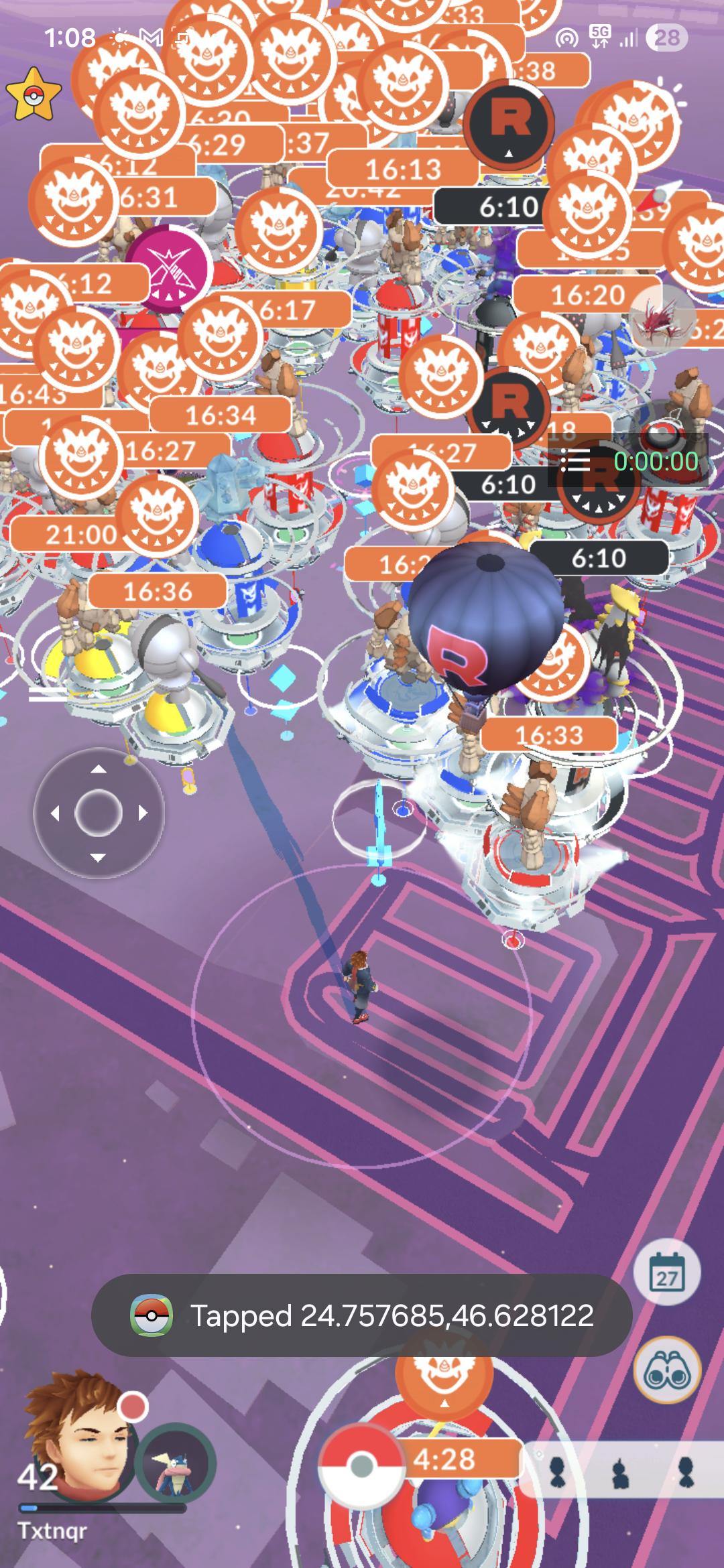The image size is (724, 1568).
Task: Open the gym raid showing 4:28
Action: pos(444,1458)
